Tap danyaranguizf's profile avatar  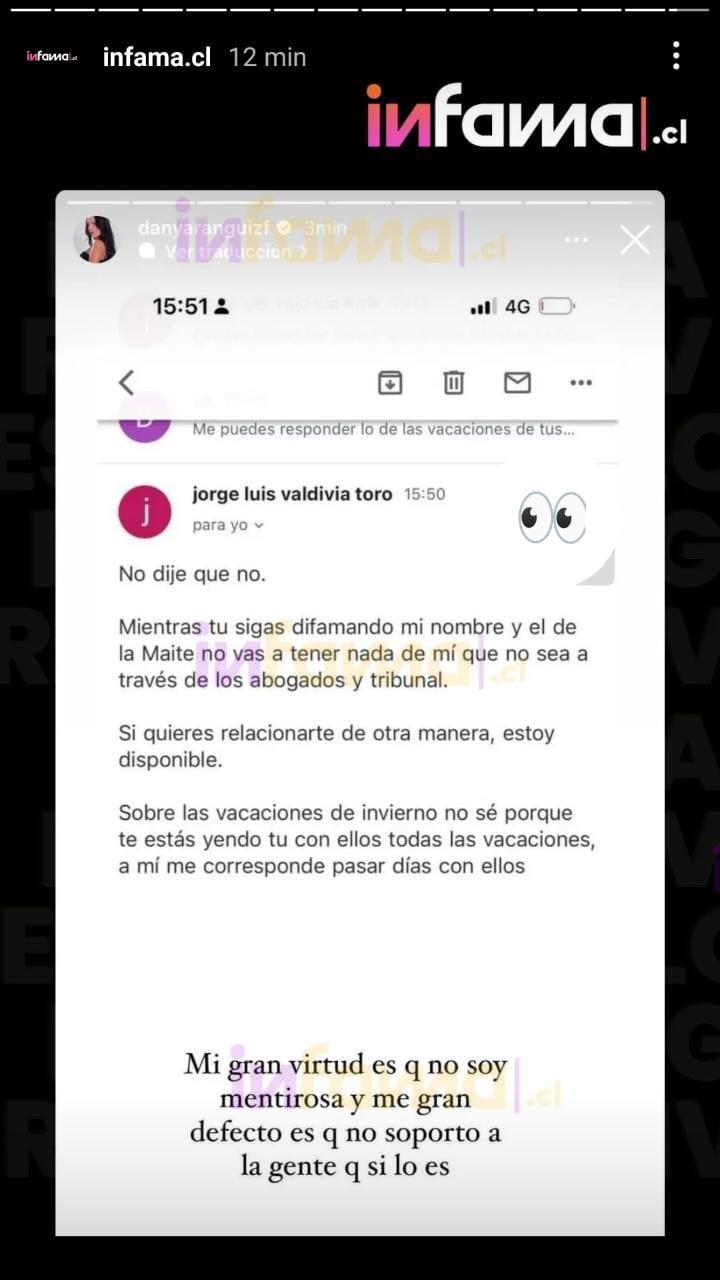tap(98, 239)
